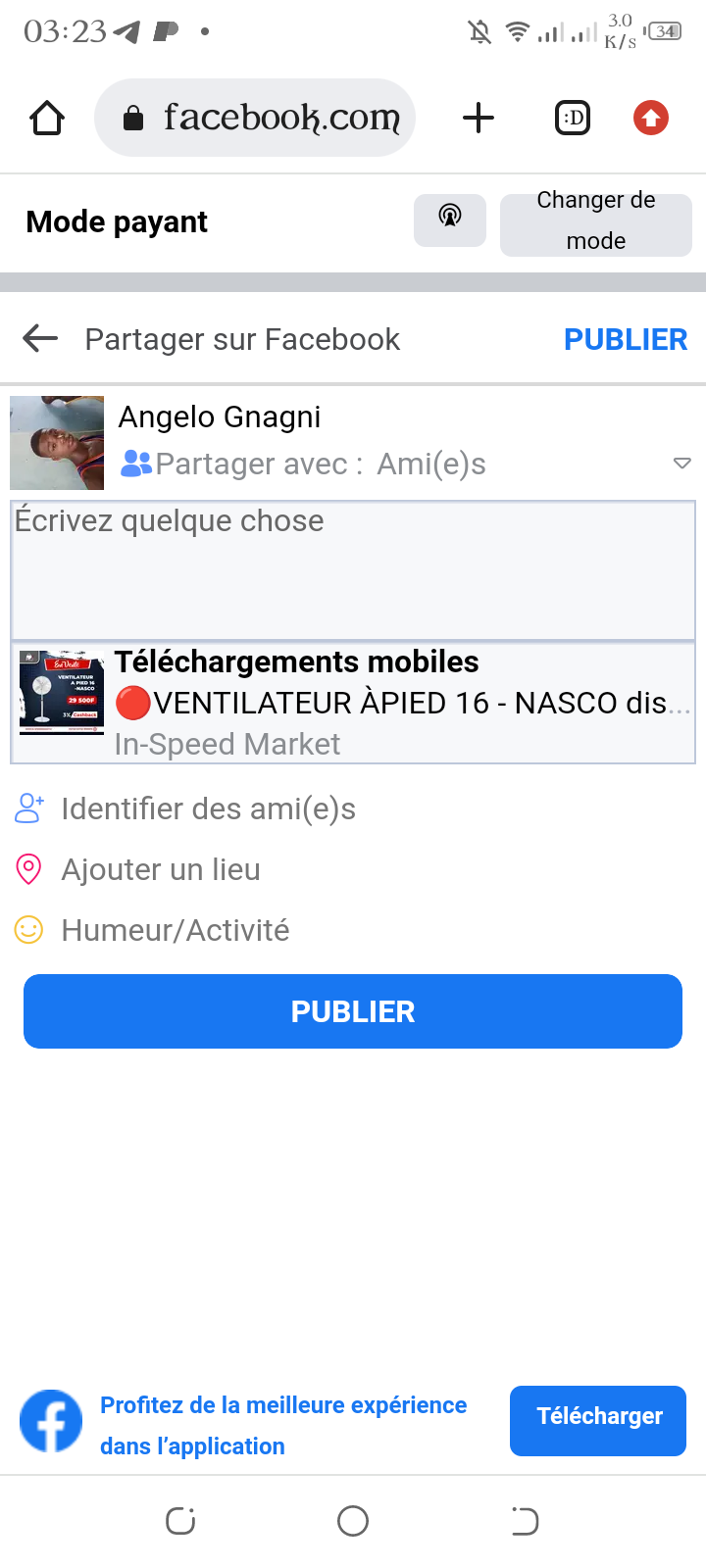This screenshot has width=706, height=1568.
Task: Tap Télécharger to get the app
Action: 598,1420
